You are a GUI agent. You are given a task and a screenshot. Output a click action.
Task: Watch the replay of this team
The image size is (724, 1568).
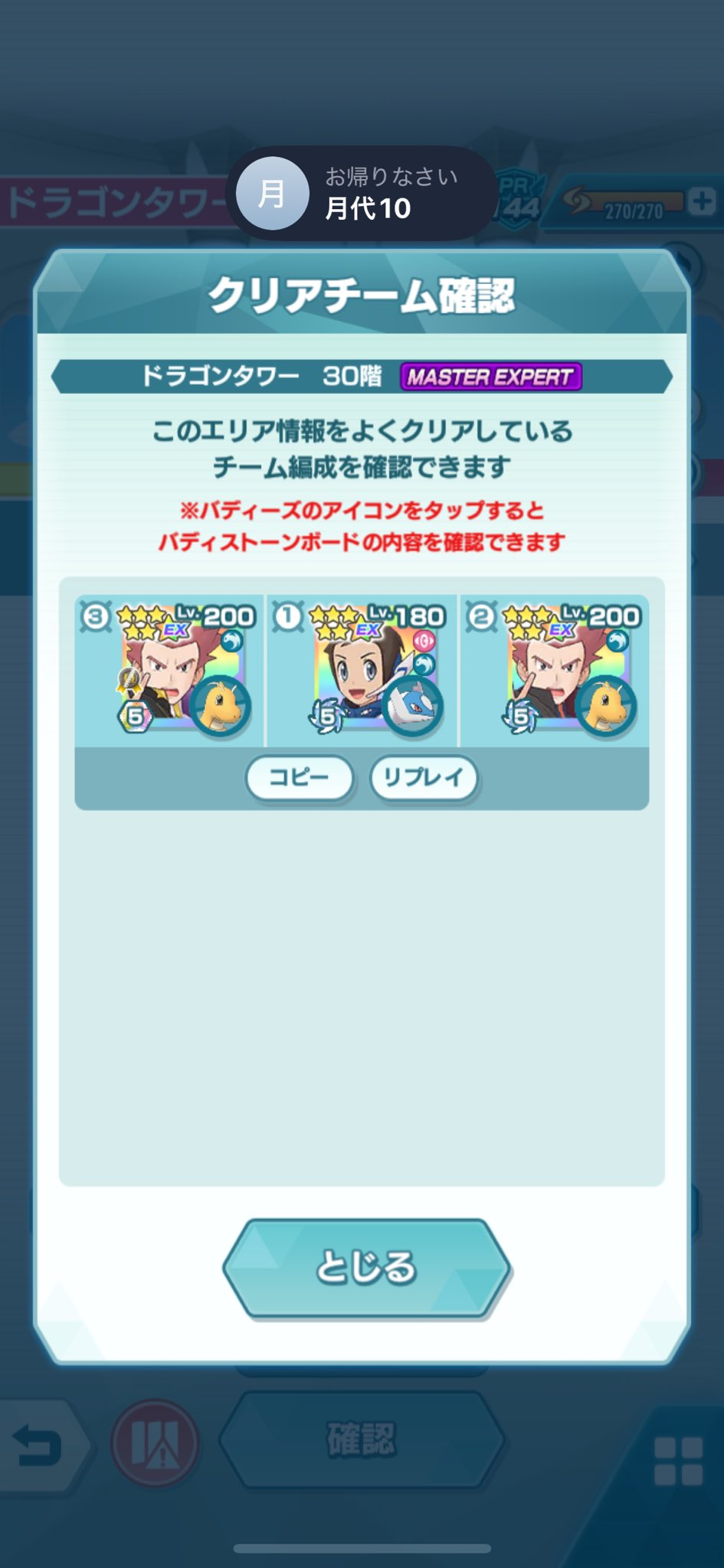pyautogui.click(x=424, y=778)
